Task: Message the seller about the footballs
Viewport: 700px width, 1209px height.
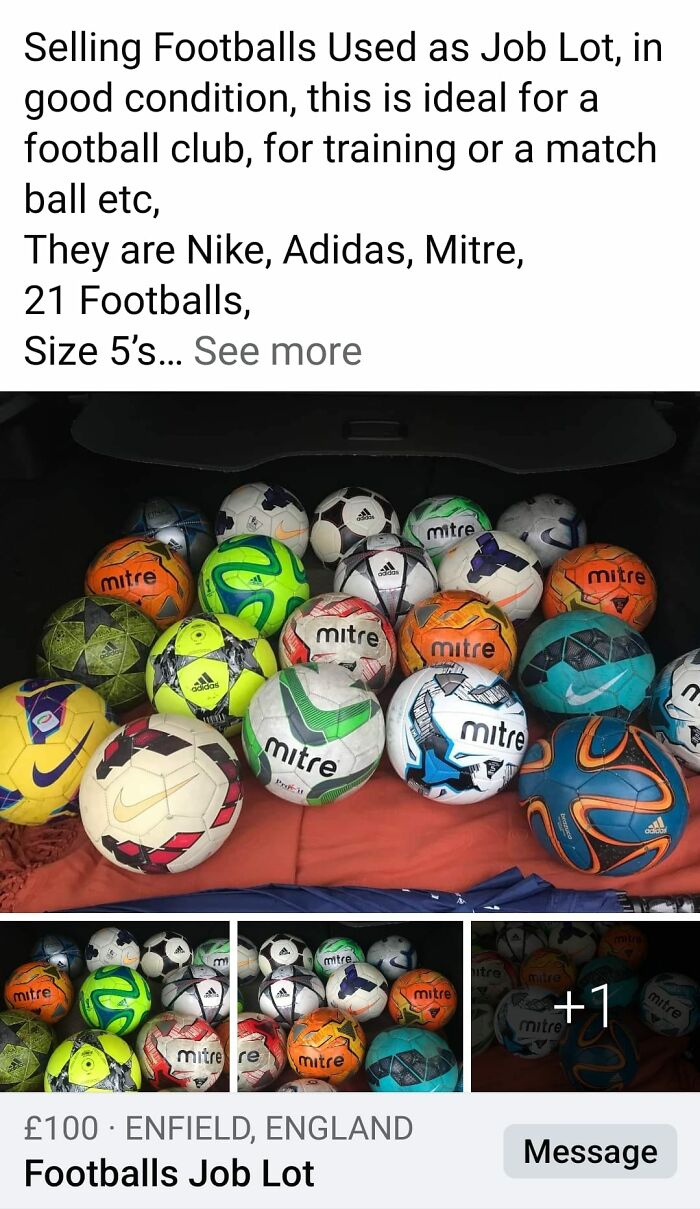Action: coord(590,1151)
